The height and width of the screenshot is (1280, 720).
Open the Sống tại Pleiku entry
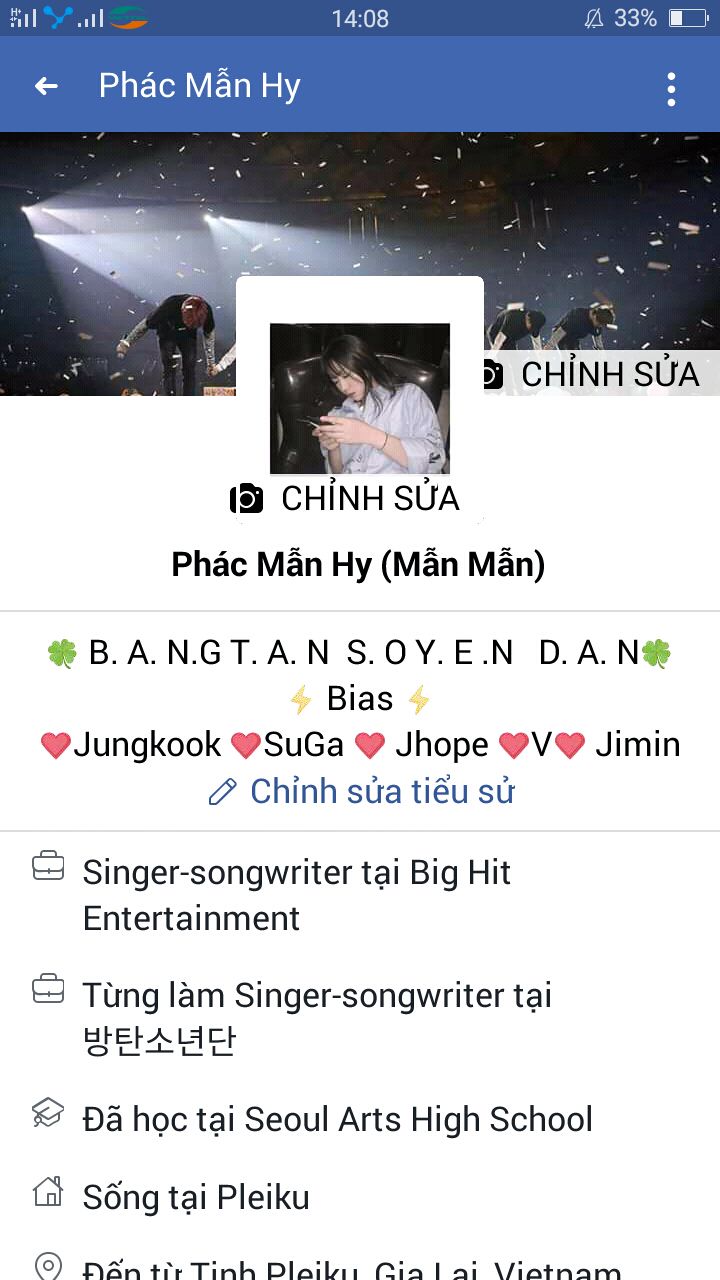(x=196, y=1197)
